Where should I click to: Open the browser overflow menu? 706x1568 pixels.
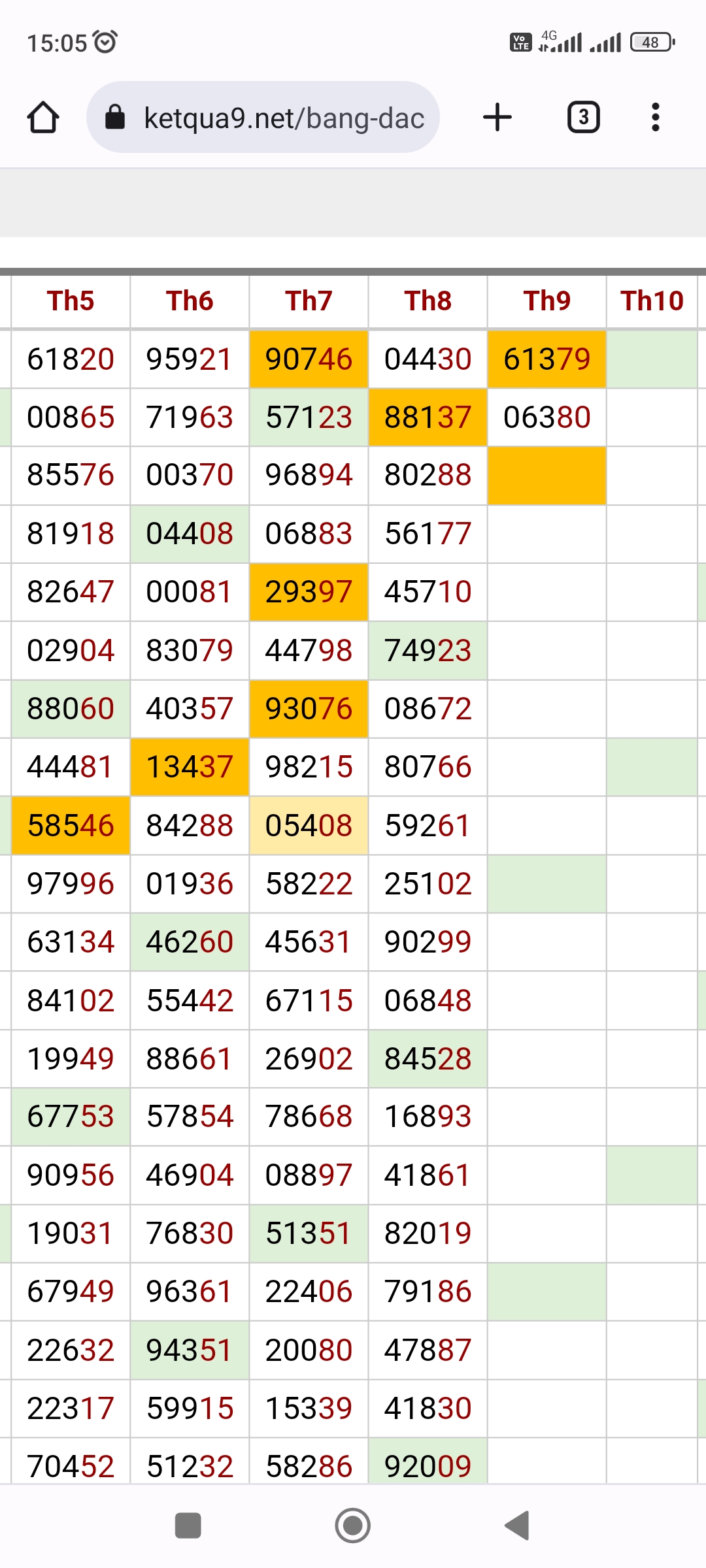tap(656, 118)
